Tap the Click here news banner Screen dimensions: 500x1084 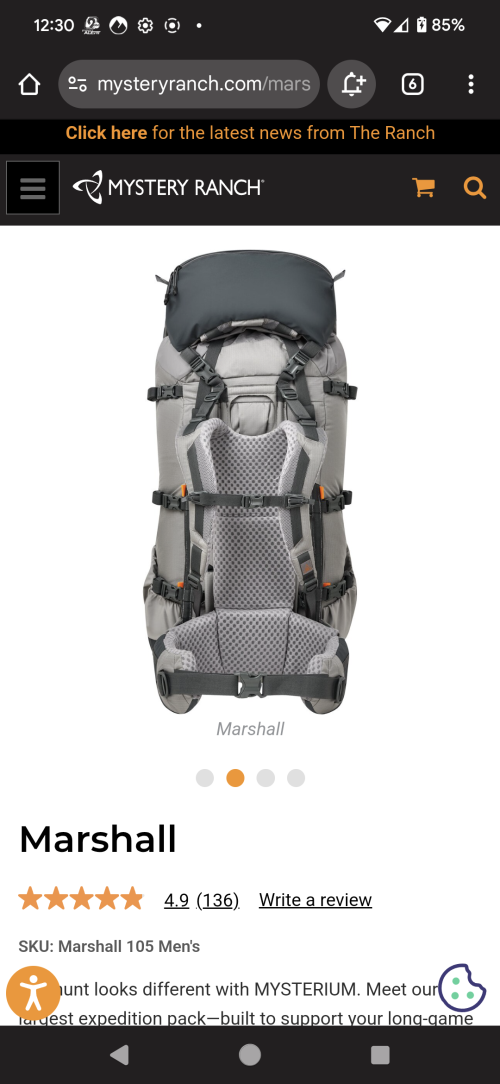coord(250,133)
